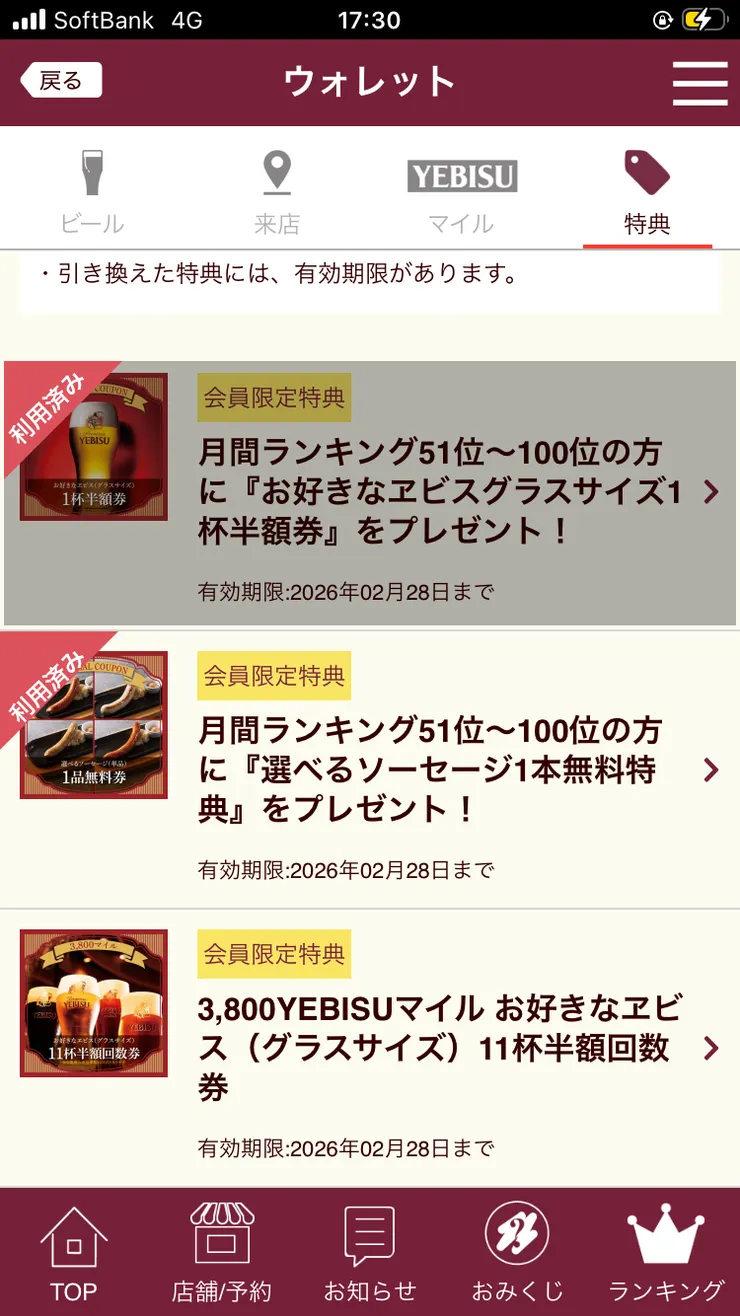Switch to the 特典 tab
Viewport: 740px width, 1316px height.
[x=647, y=190]
